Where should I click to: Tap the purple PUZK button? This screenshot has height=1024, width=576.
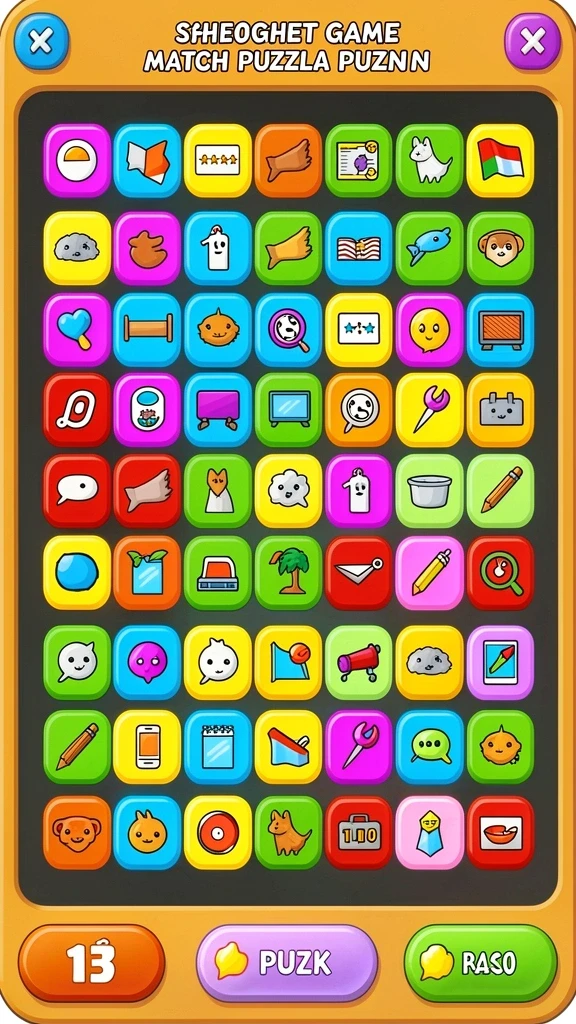[287, 962]
